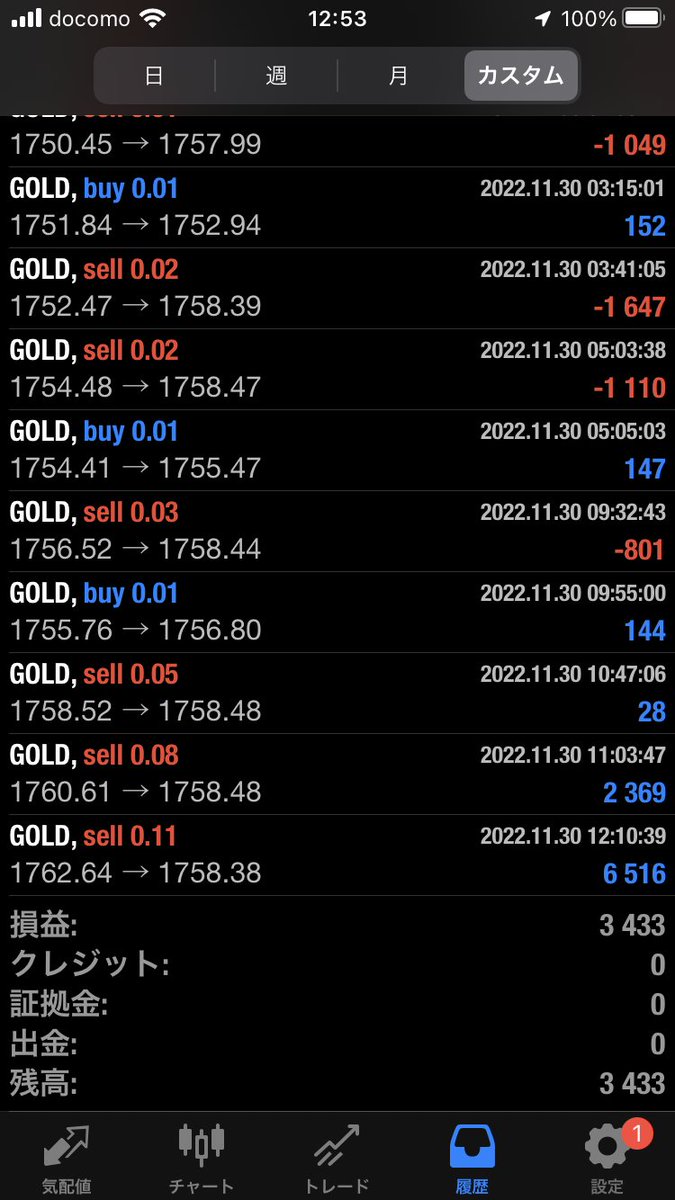675x1200 pixels.
Task: Go to the チャート chart tab
Action: pyautogui.click(x=202, y=1158)
